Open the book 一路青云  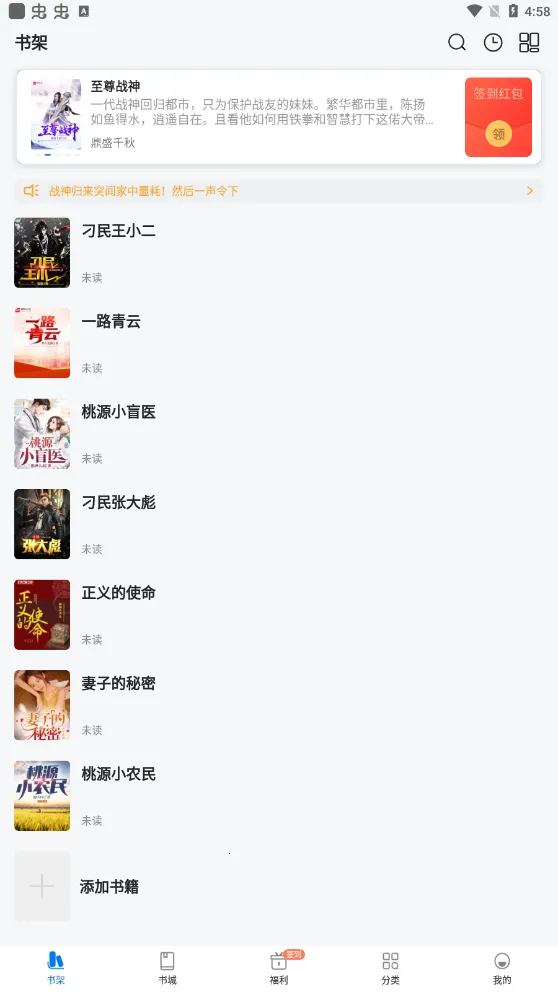[279, 344]
